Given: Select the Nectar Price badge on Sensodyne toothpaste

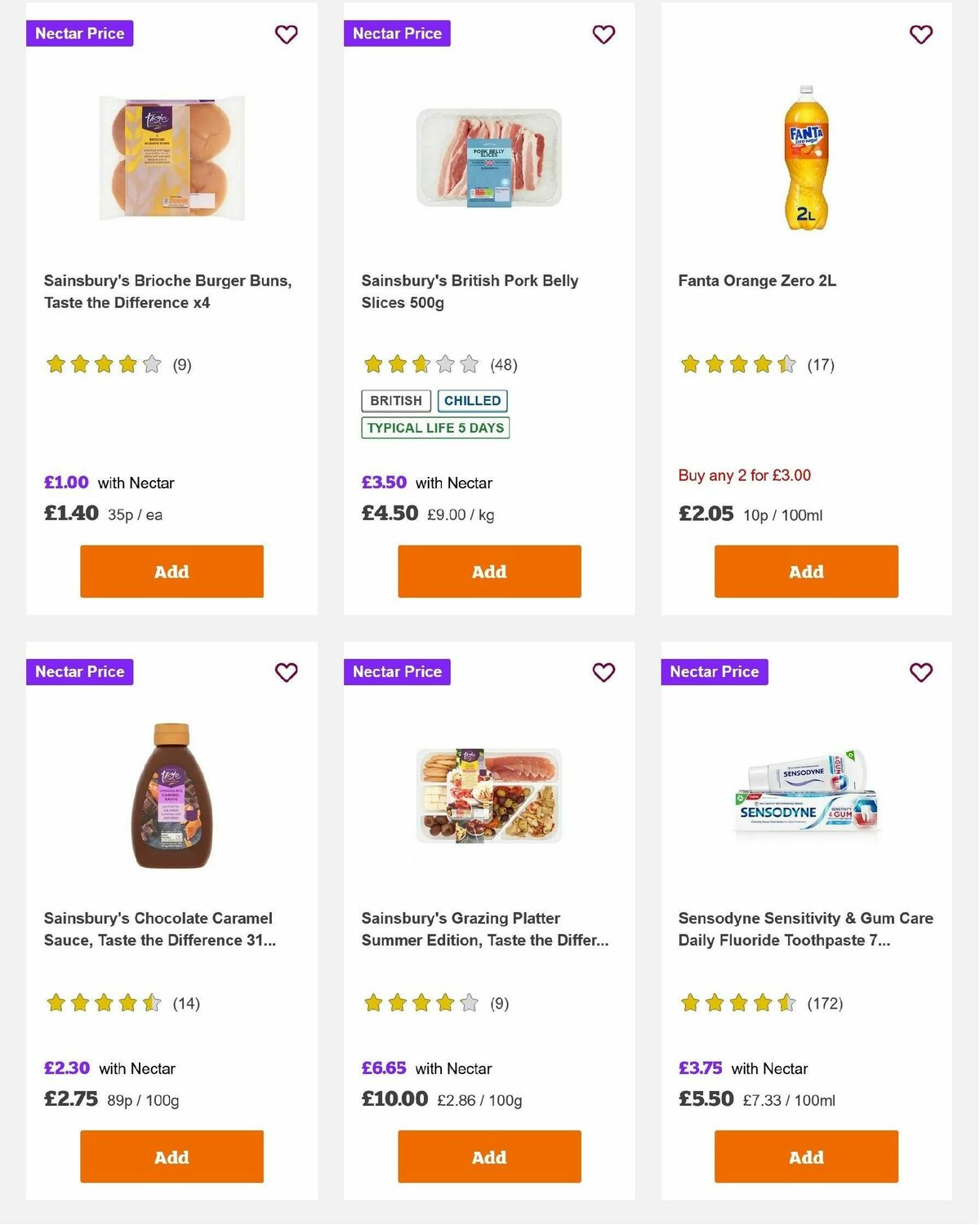Looking at the screenshot, I should click(x=714, y=671).
